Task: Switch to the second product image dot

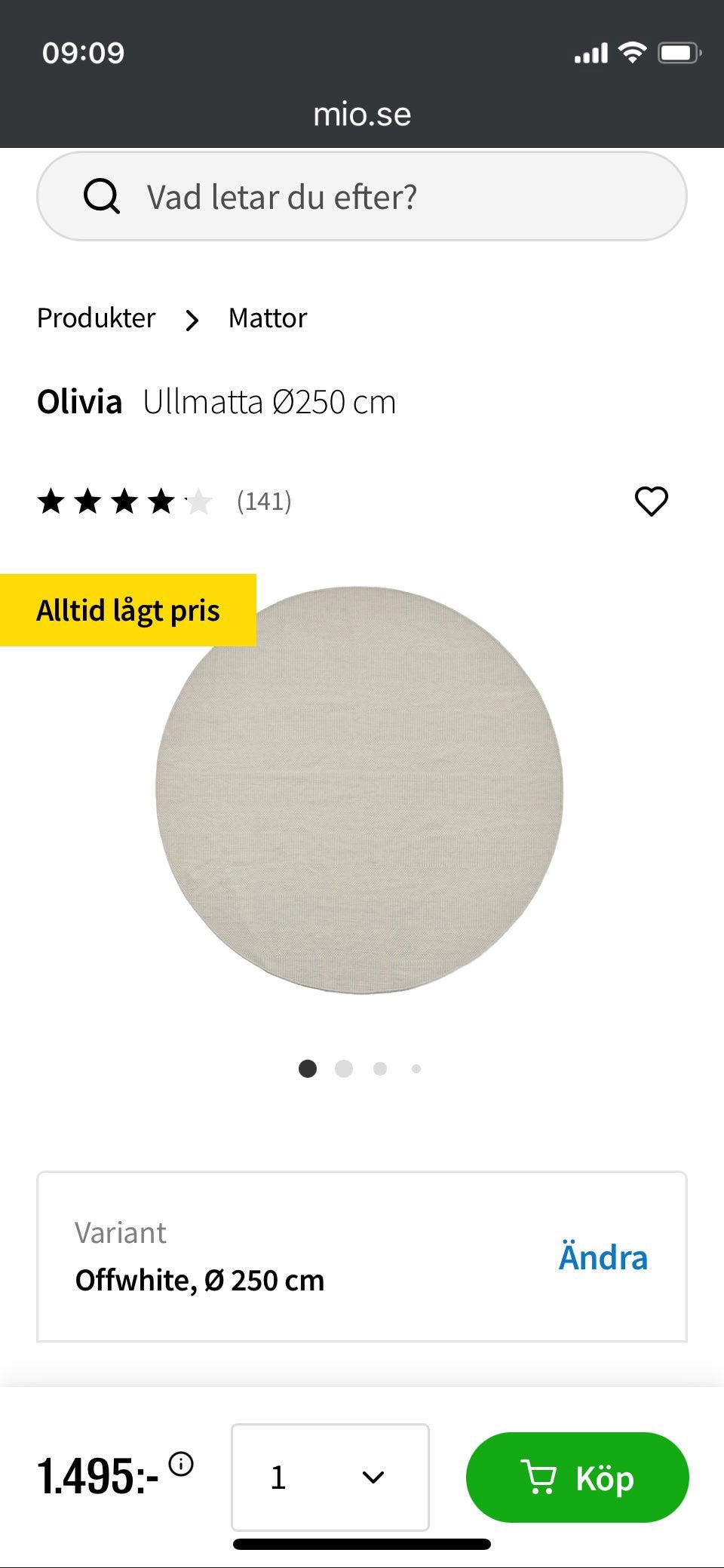Action: pos(344,1069)
